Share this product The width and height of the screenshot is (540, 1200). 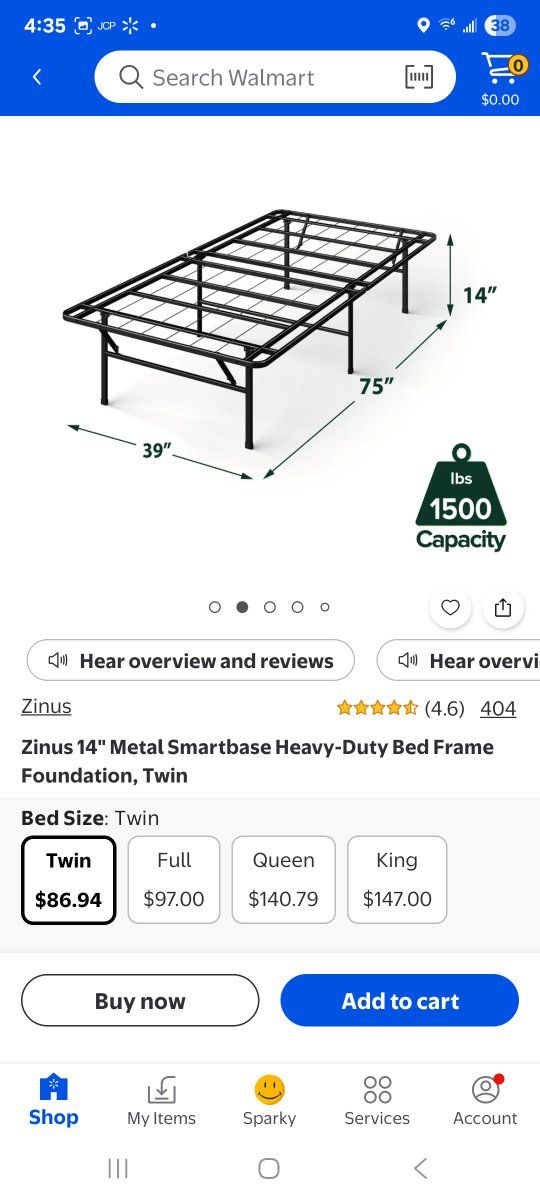coord(503,607)
